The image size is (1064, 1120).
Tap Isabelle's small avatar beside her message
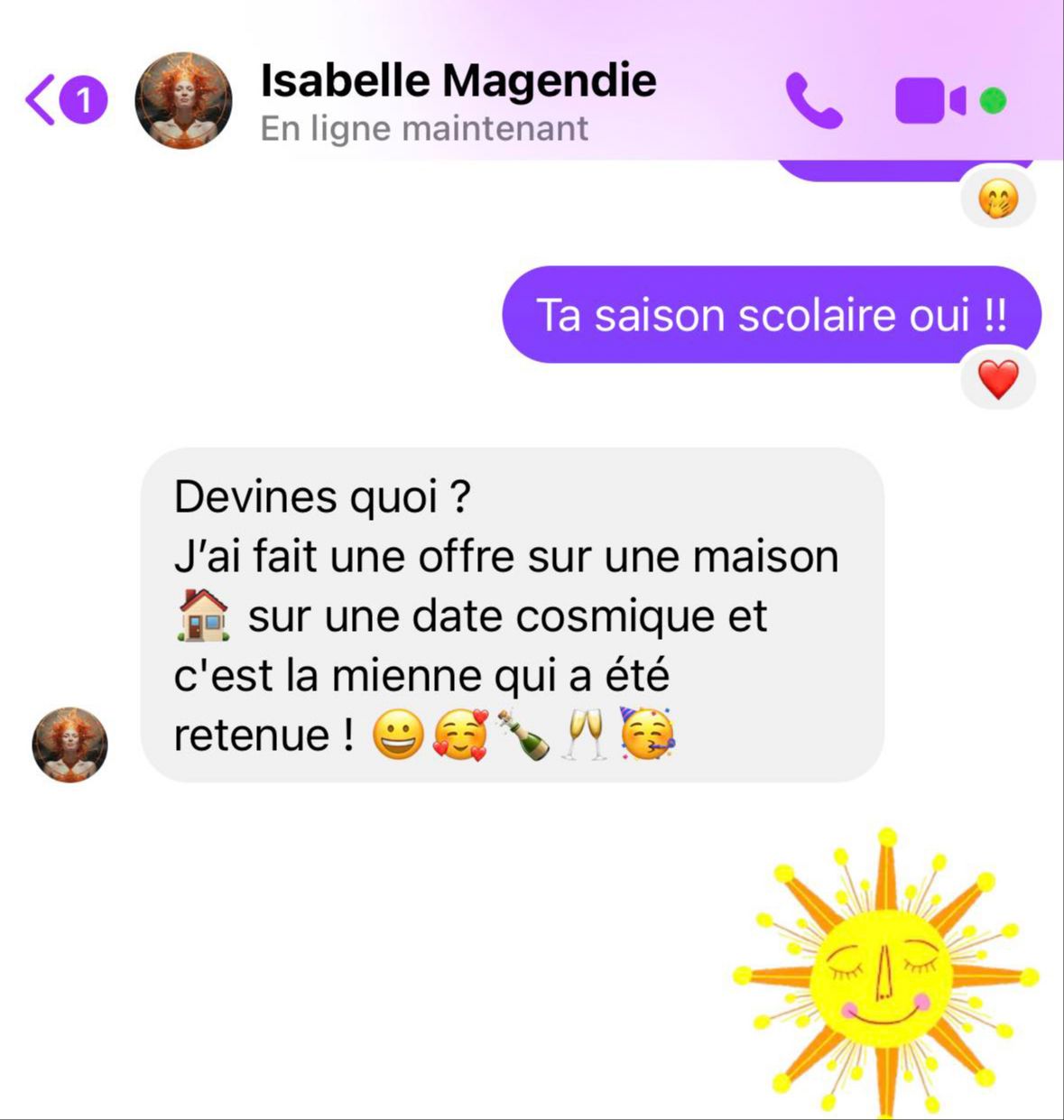point(69,745)
